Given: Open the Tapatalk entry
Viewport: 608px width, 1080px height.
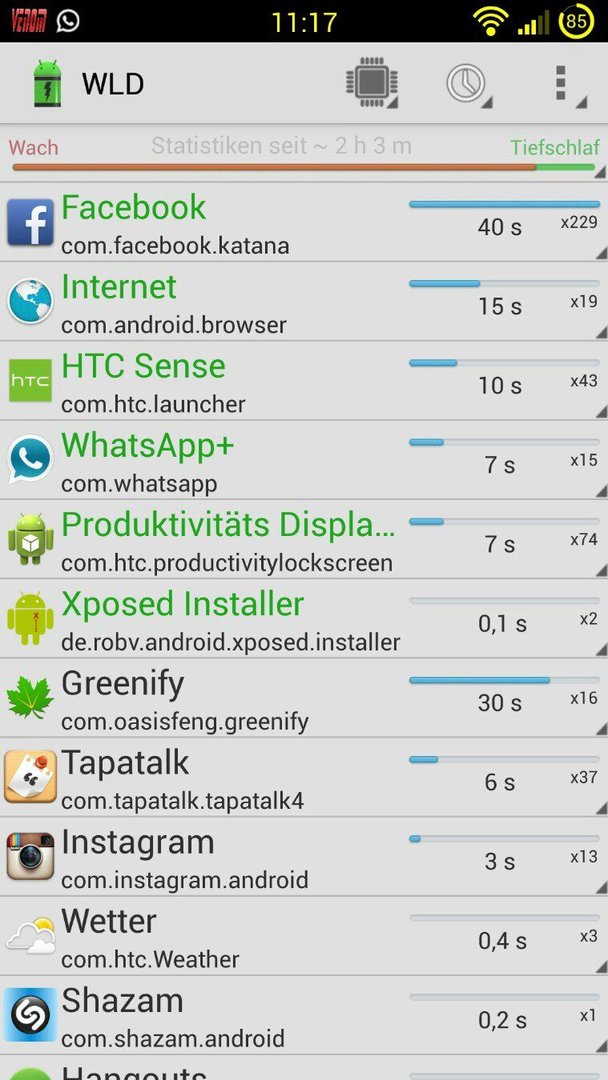Looking at the screenshot, I should 304,777.
